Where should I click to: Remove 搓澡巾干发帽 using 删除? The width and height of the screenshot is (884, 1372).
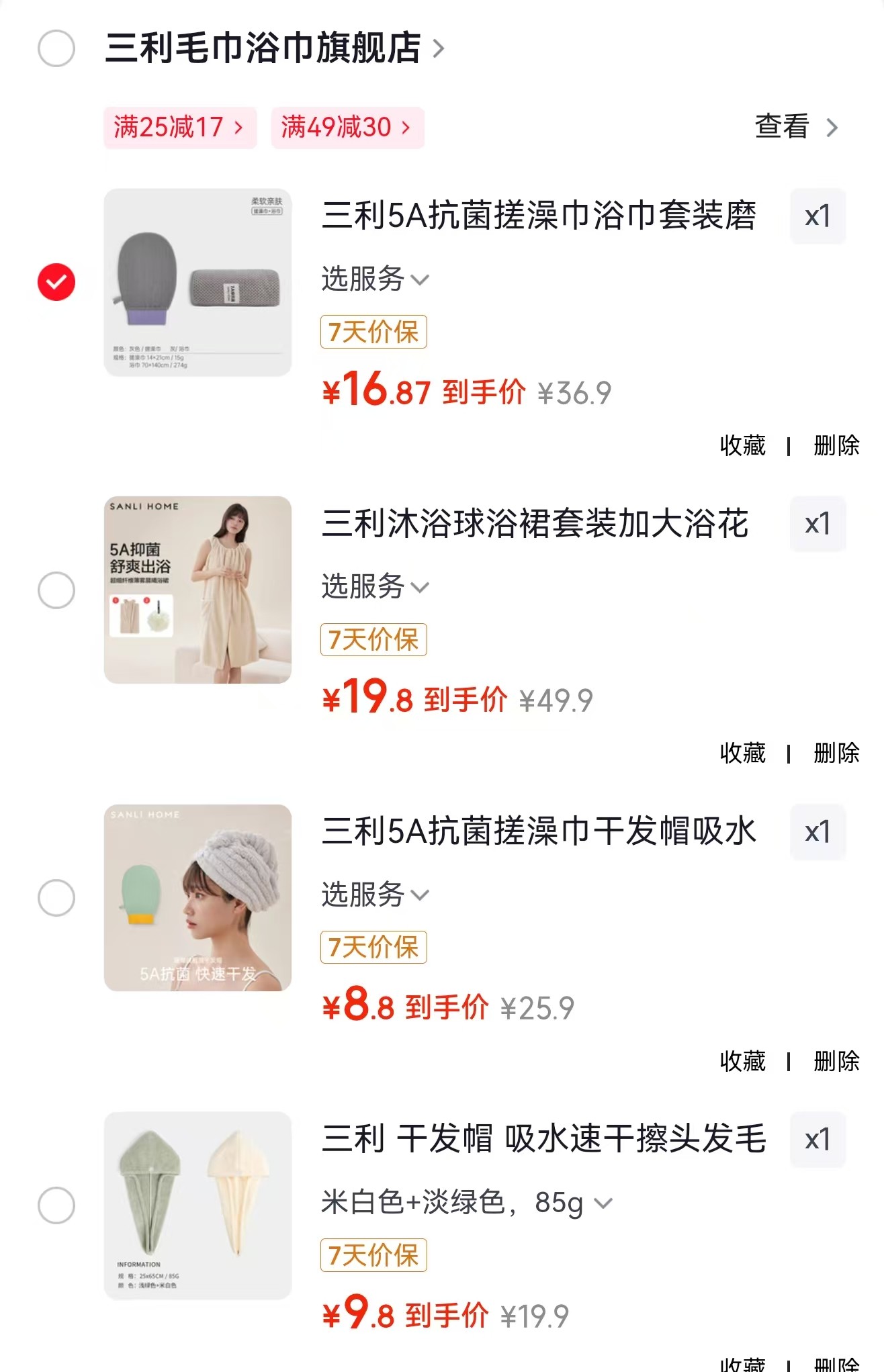coord(836,1062)
